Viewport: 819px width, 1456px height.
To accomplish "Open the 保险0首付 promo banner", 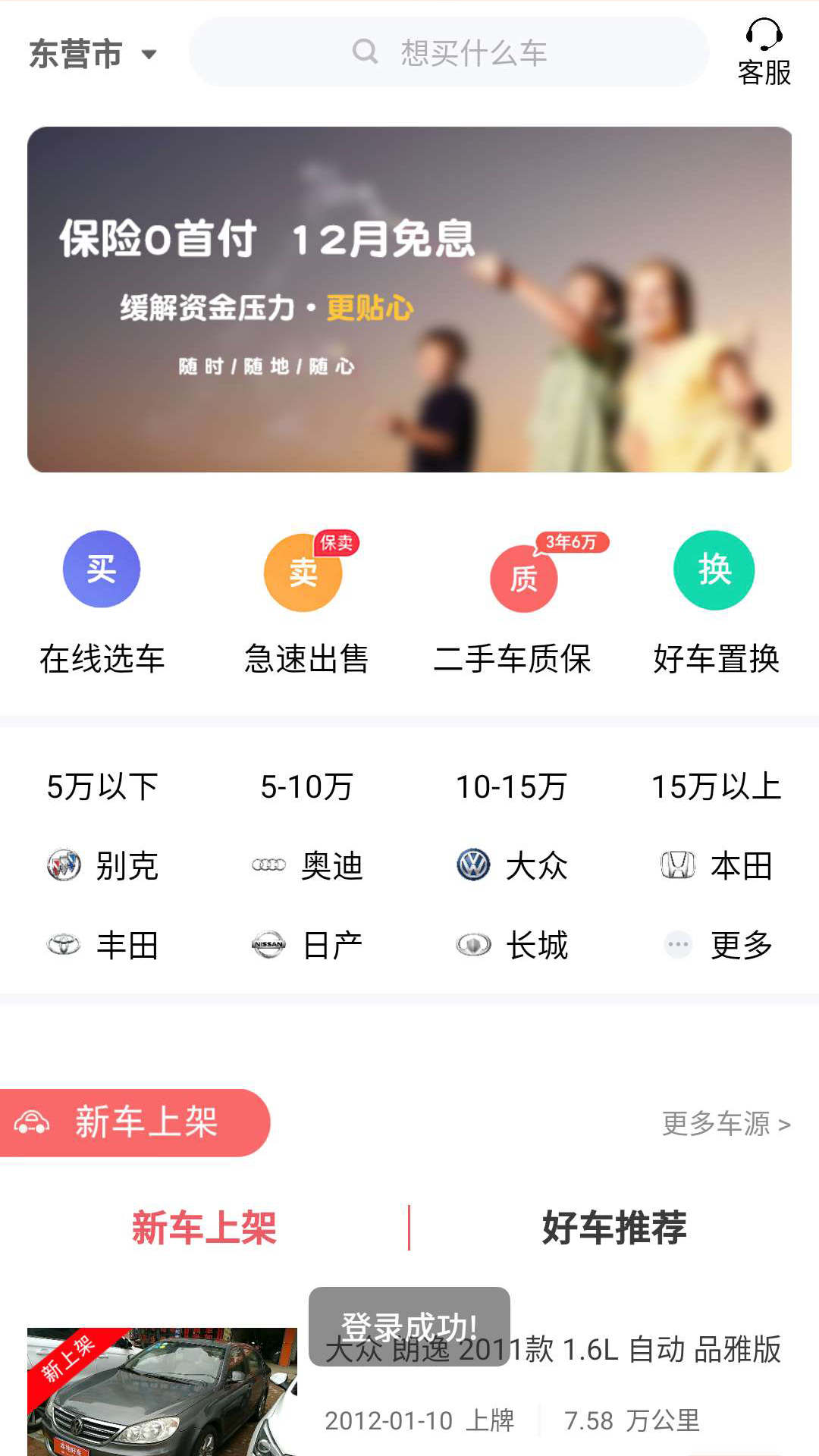I will point(409,300).
